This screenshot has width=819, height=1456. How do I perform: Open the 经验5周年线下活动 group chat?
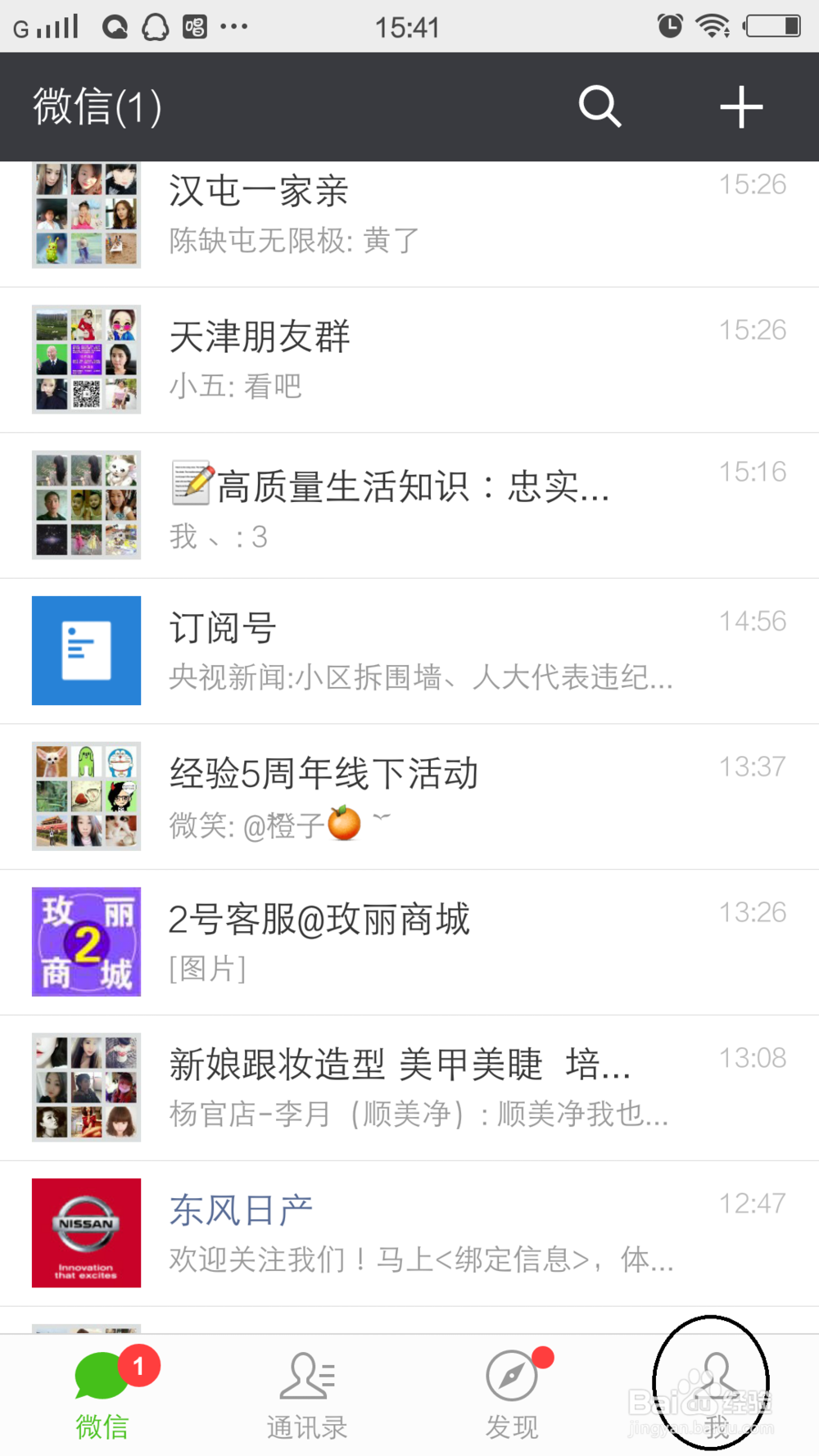(x=409, y=796)
